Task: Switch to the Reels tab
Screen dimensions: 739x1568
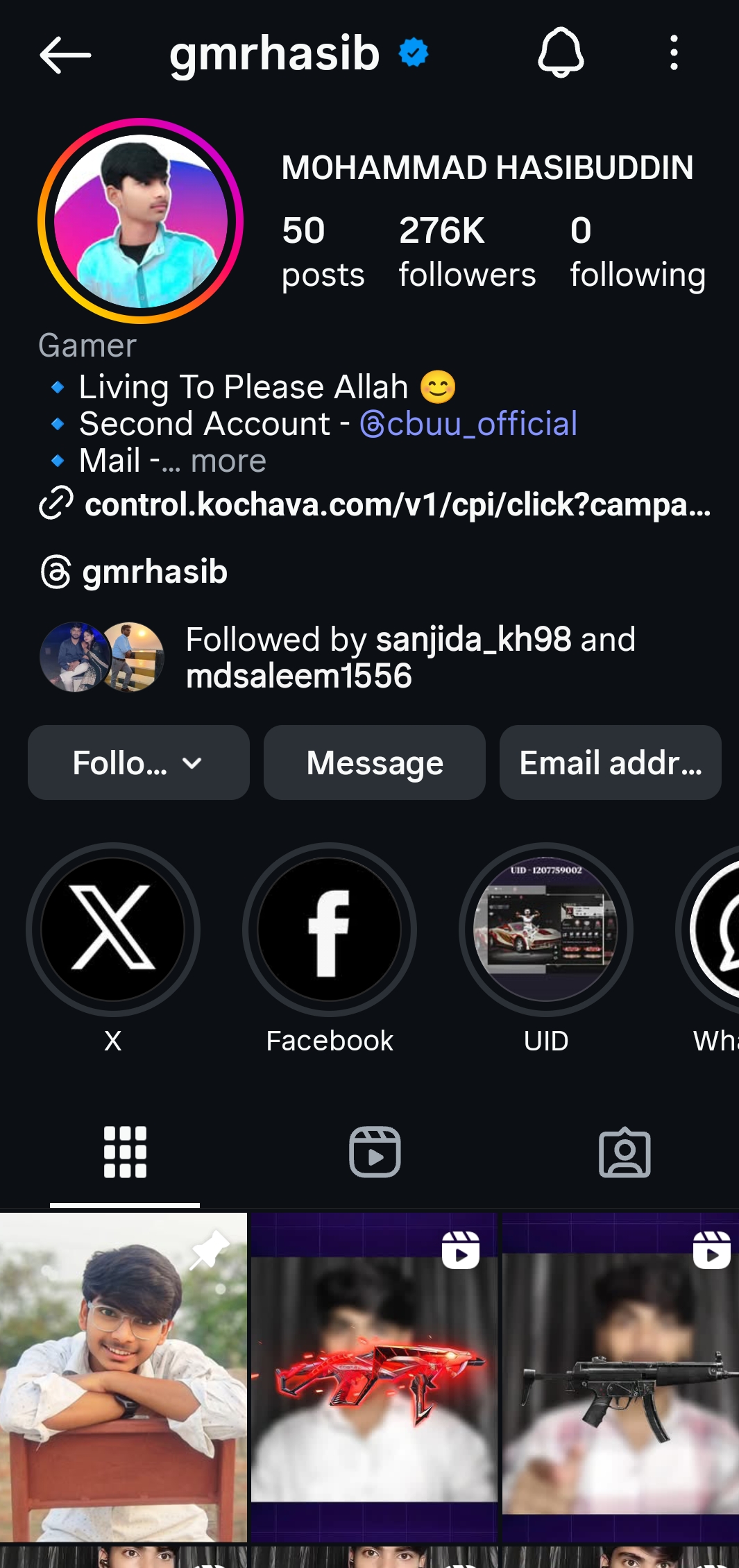Action: (375, 1152)
